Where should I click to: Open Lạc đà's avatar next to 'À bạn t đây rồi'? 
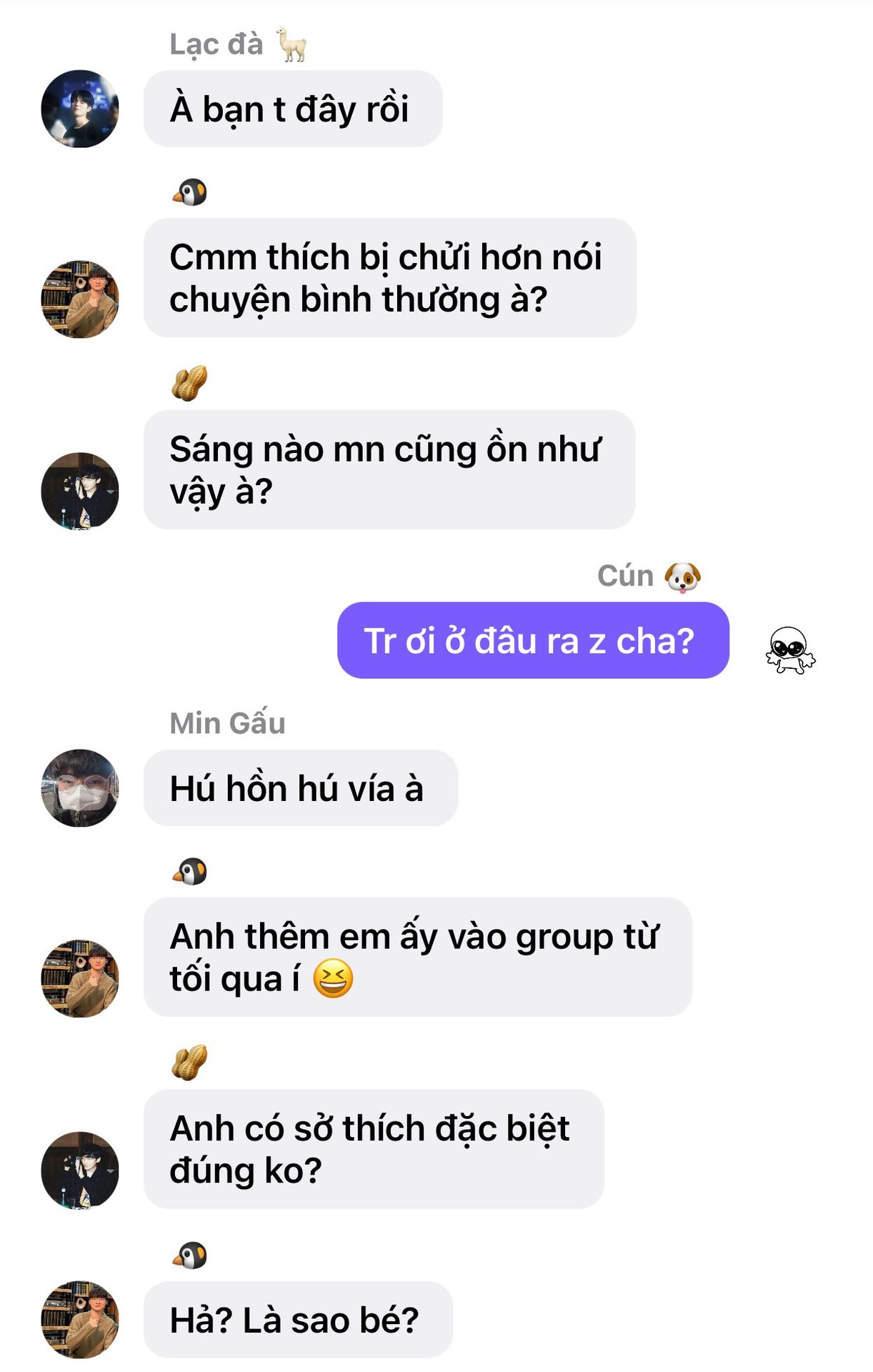[x=80, y=109]
